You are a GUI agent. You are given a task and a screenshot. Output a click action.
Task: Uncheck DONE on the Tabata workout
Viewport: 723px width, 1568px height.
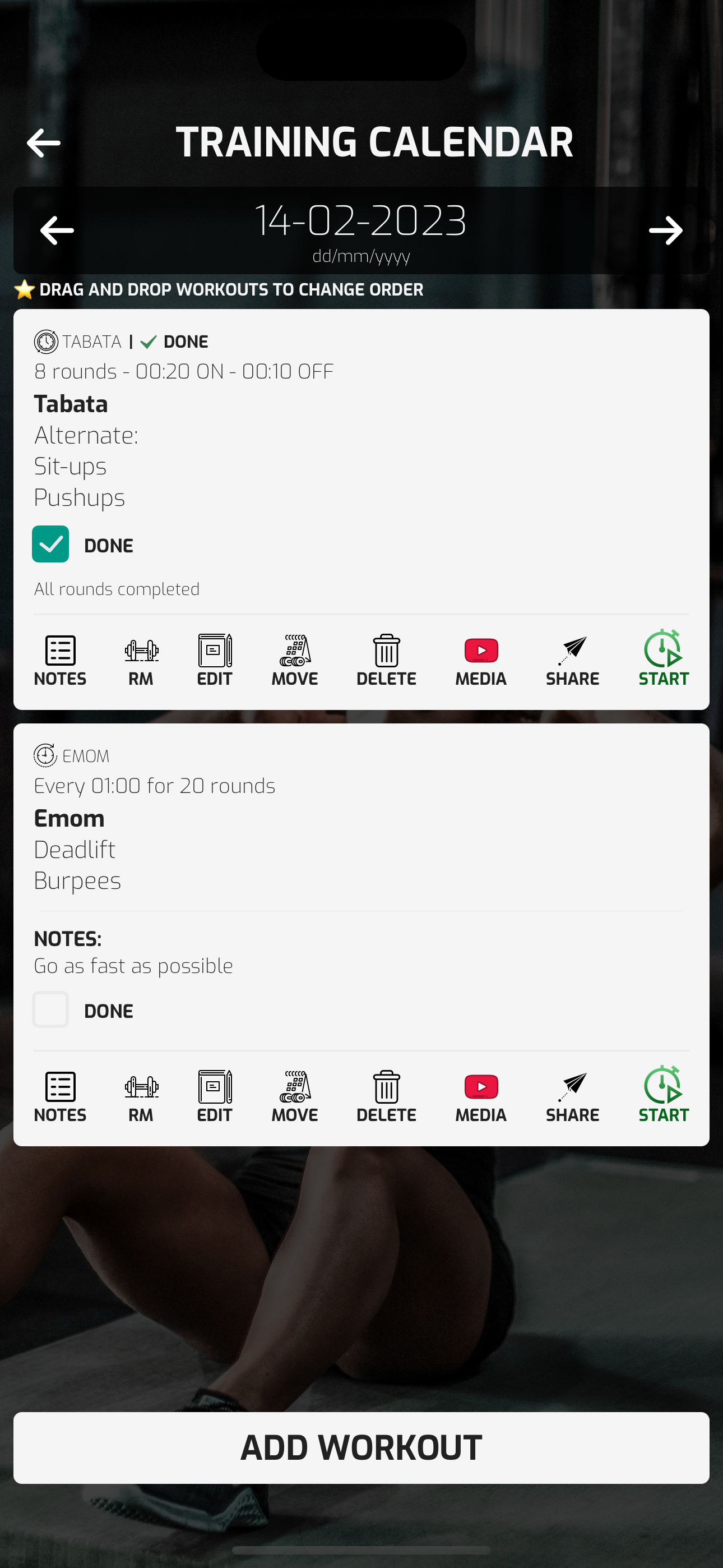[x=50, y=544]
